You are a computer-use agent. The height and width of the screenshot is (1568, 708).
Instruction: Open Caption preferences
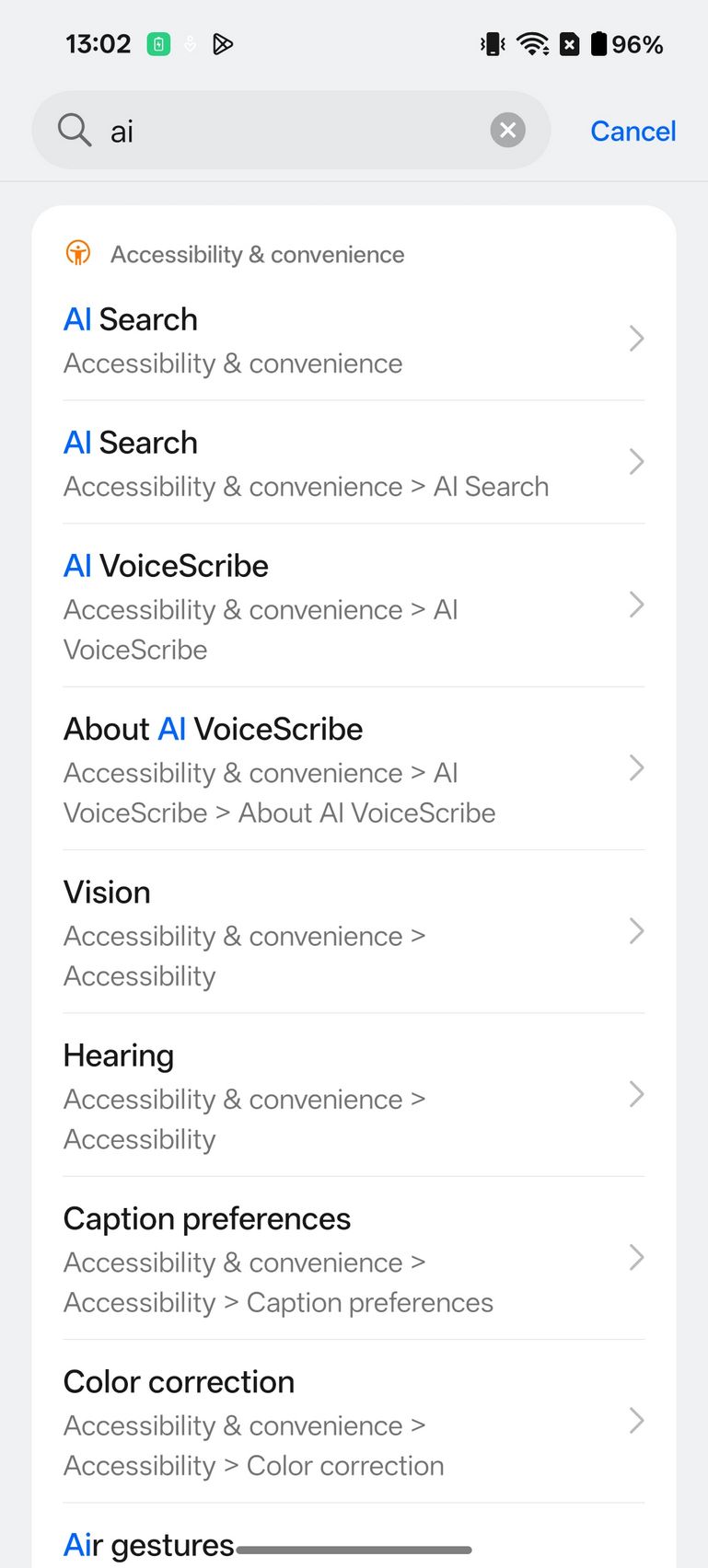point(354,1258)
